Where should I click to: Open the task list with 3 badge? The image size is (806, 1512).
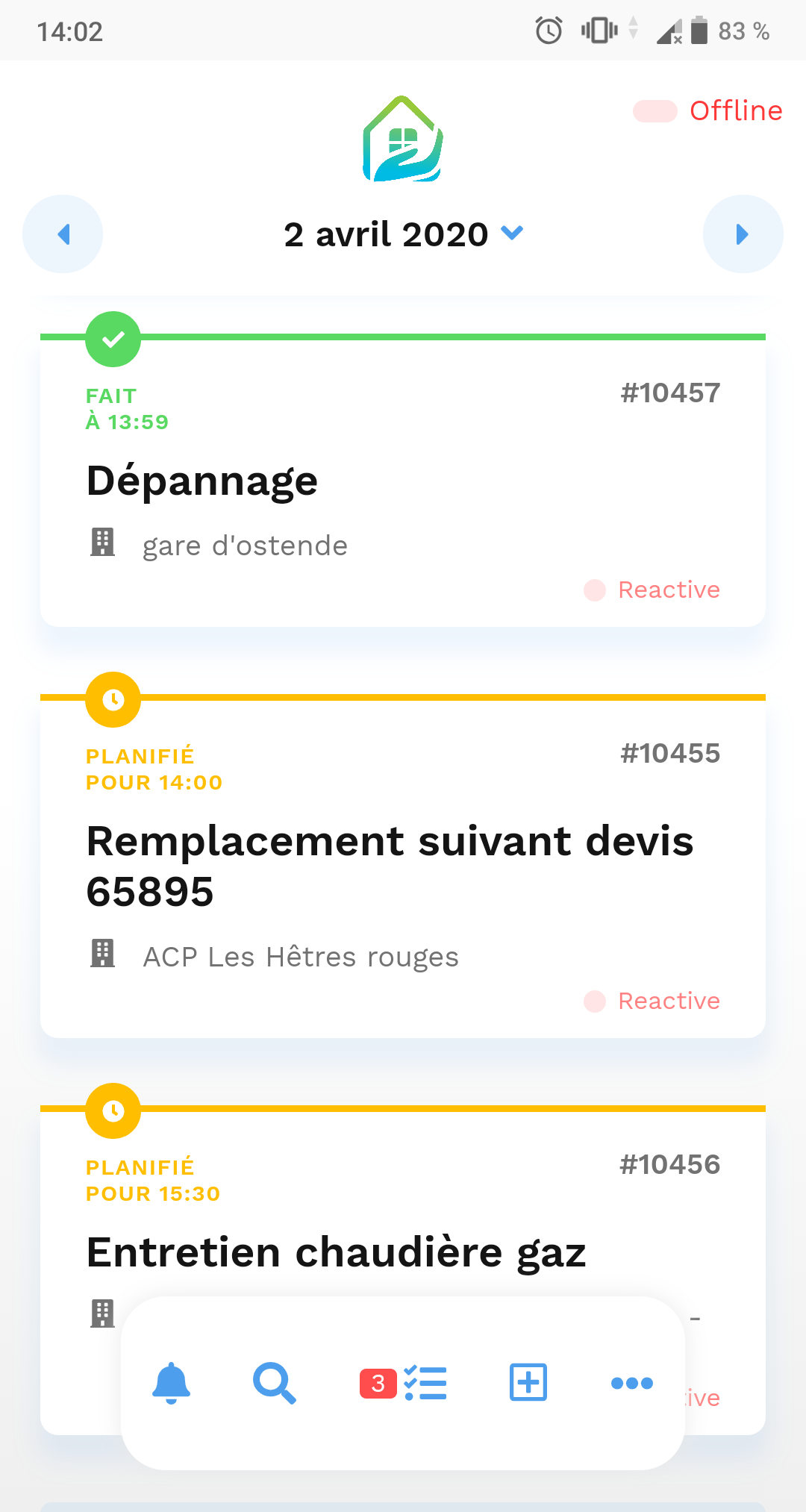(x=404, y=1383)
